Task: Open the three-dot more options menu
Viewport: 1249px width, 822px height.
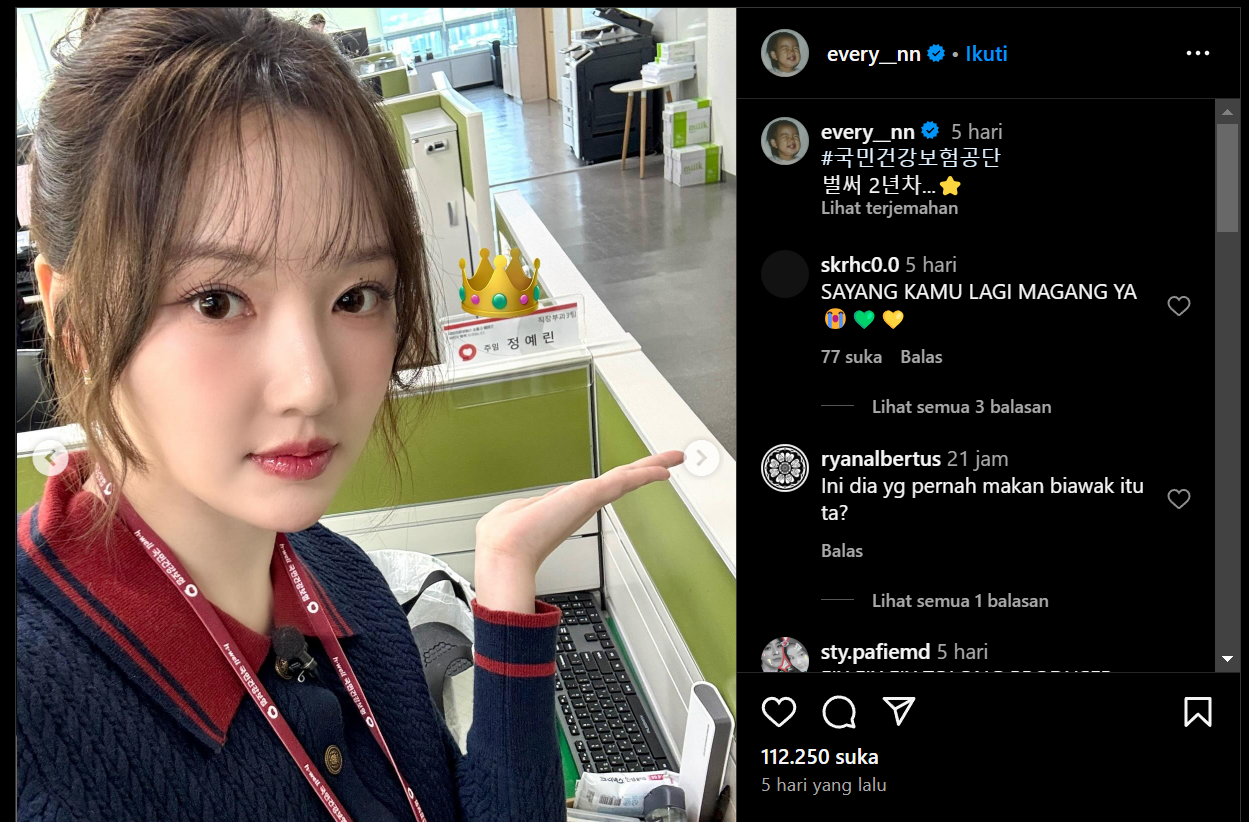Action: coord(1197,54)
